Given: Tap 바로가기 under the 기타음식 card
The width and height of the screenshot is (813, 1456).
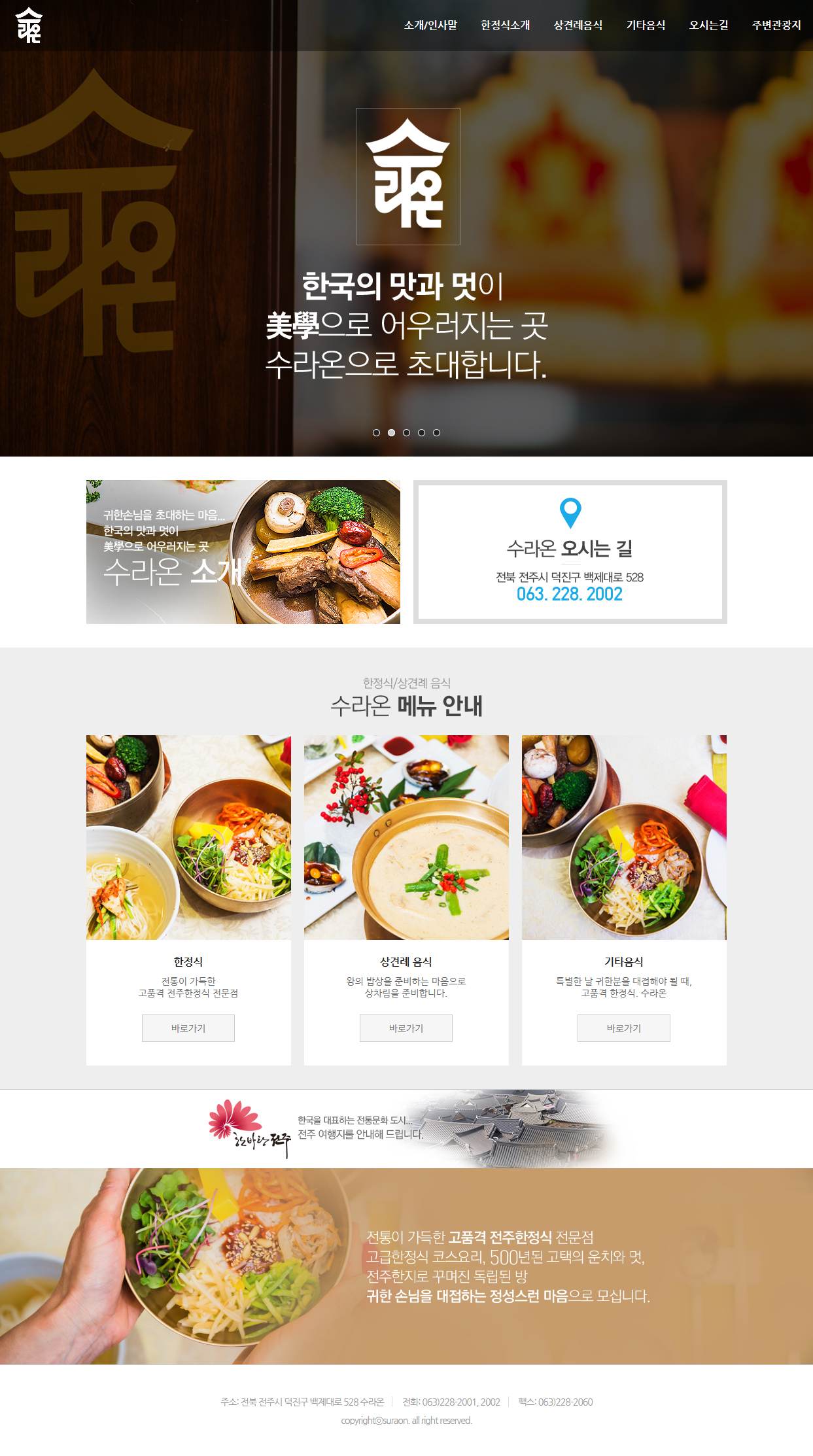Looking at the screenshot, I should 623,1028.
